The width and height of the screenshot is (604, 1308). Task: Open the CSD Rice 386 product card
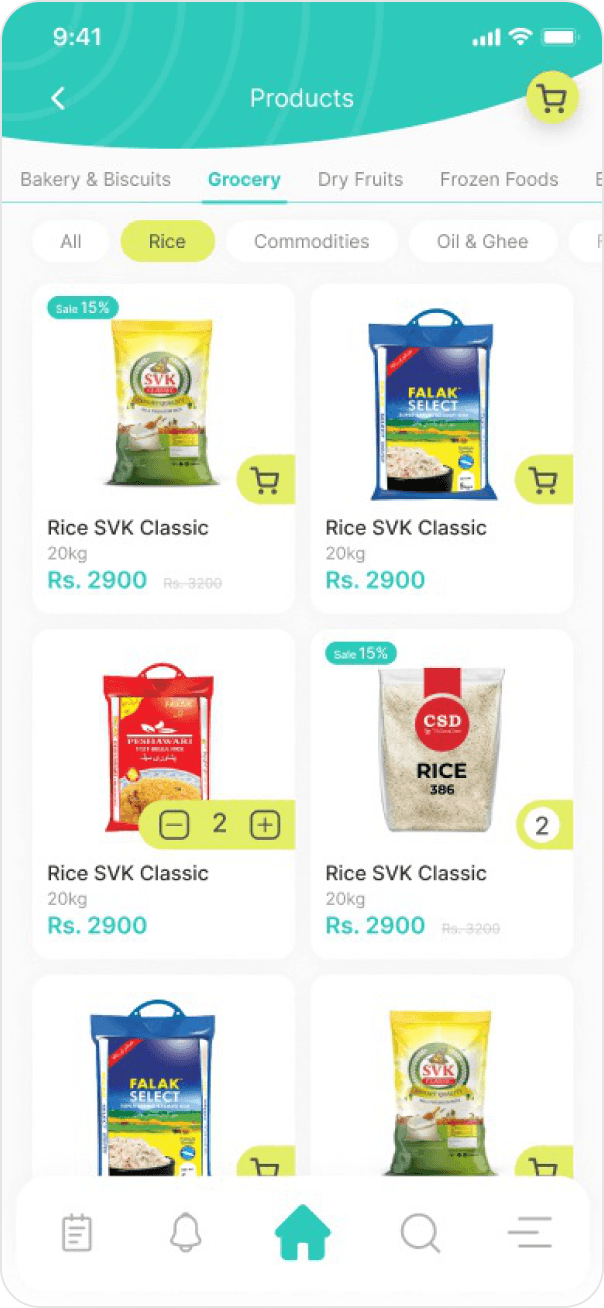click(442, 795)
